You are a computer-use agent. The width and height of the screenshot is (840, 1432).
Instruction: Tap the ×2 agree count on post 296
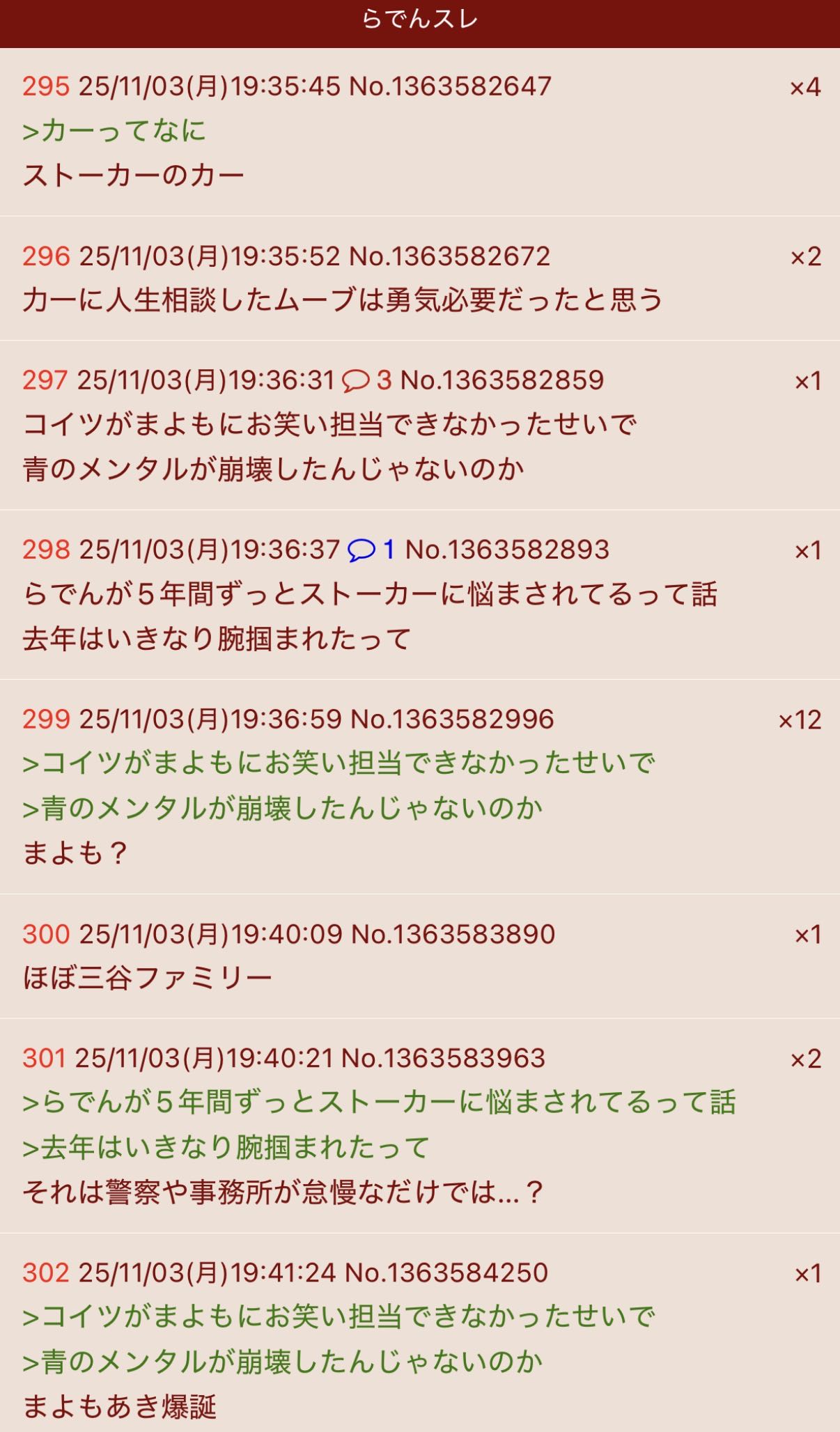coord(805,257)
